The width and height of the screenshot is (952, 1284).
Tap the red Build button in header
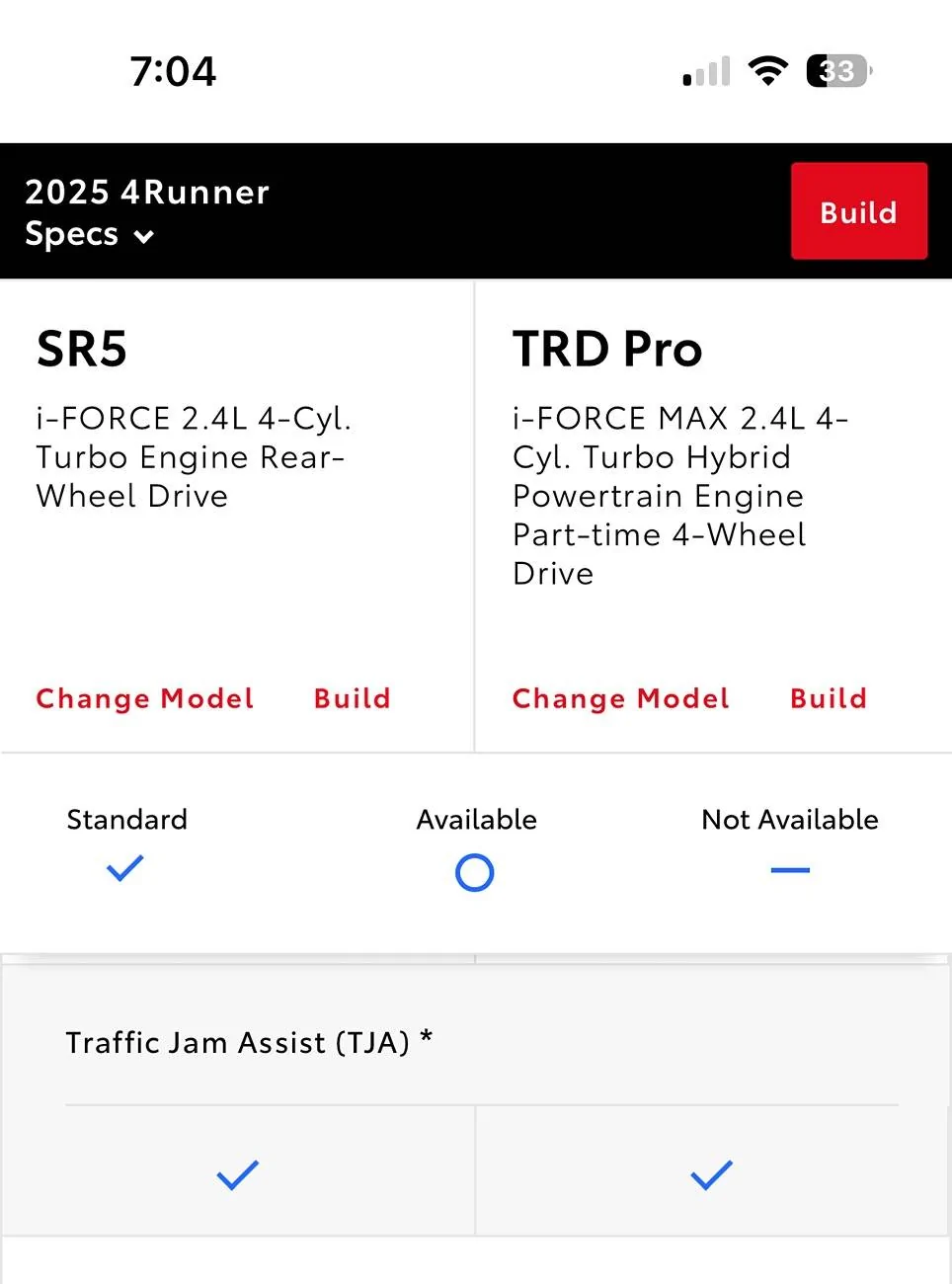point(858,211)
